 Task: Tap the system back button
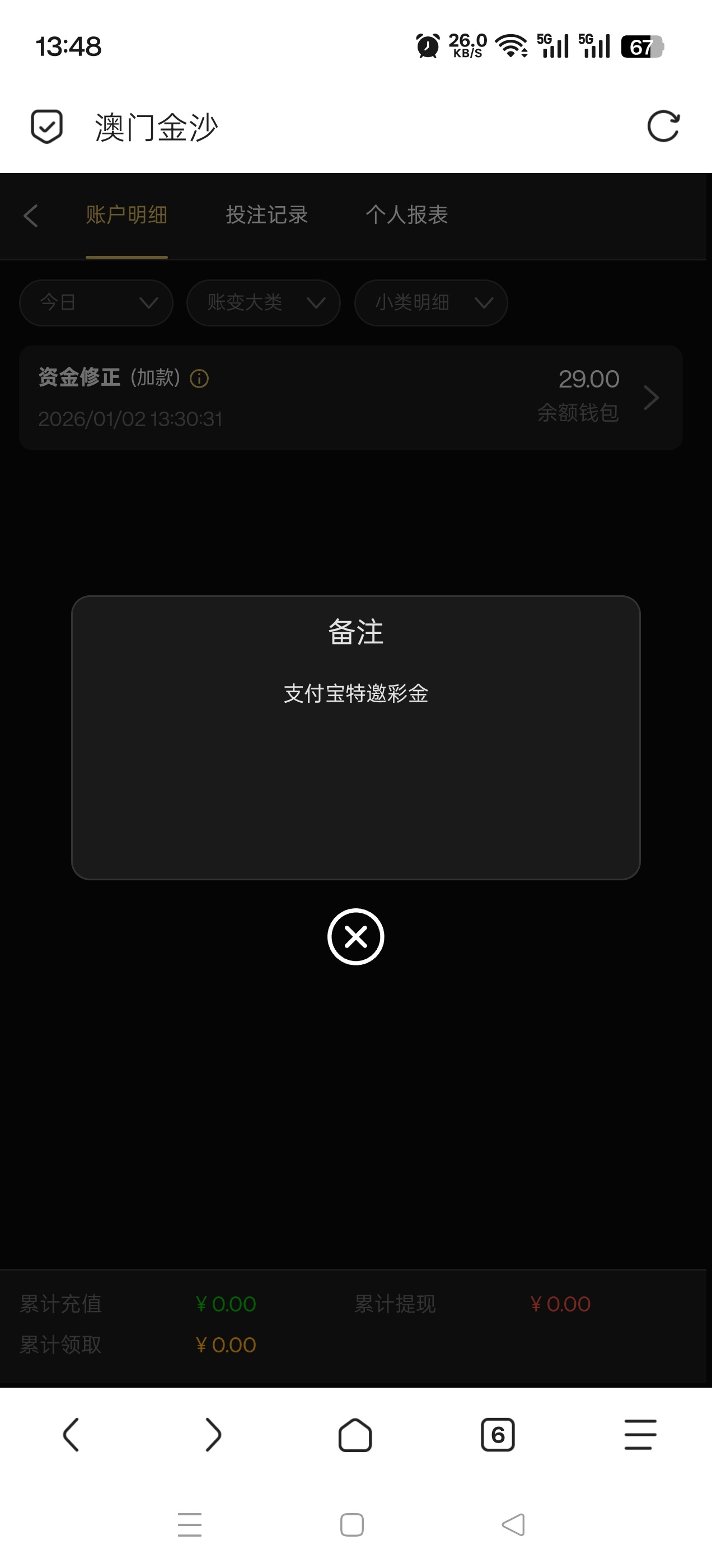point(513,1525)
